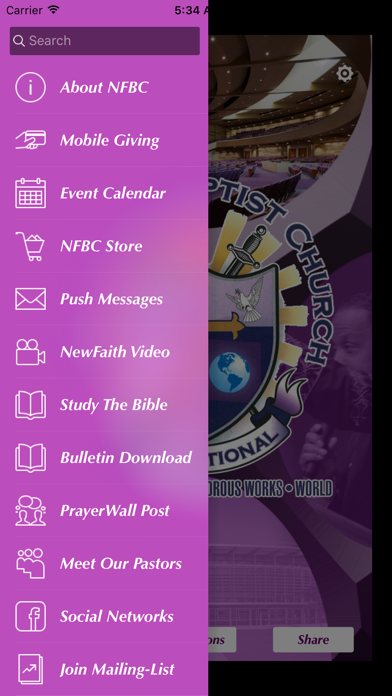Image resolution: width=392 pixels, height=696 pixels.
Task: Open Mobile Giving
Action: 104,140
